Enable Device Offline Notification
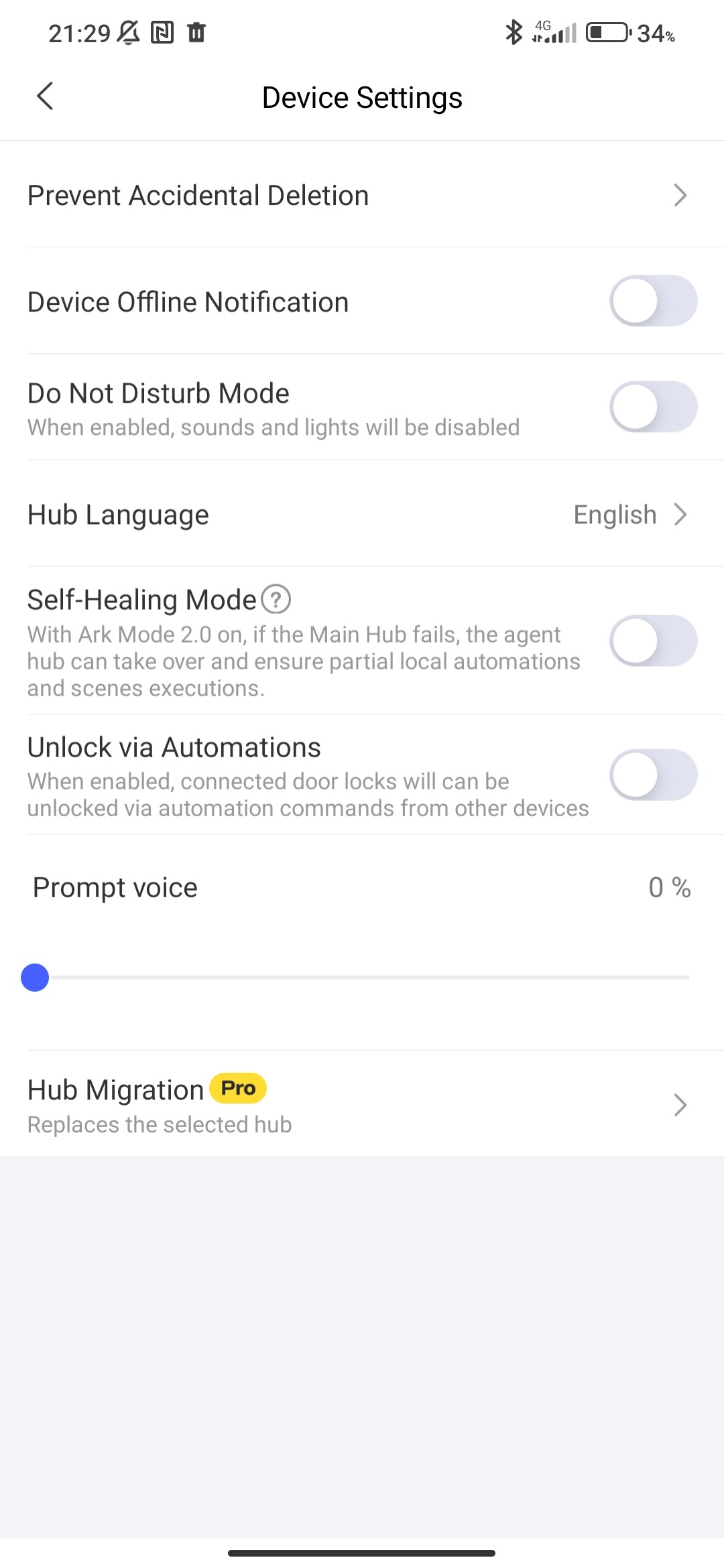Screen dimensions: 724x1568 [653, 301]
